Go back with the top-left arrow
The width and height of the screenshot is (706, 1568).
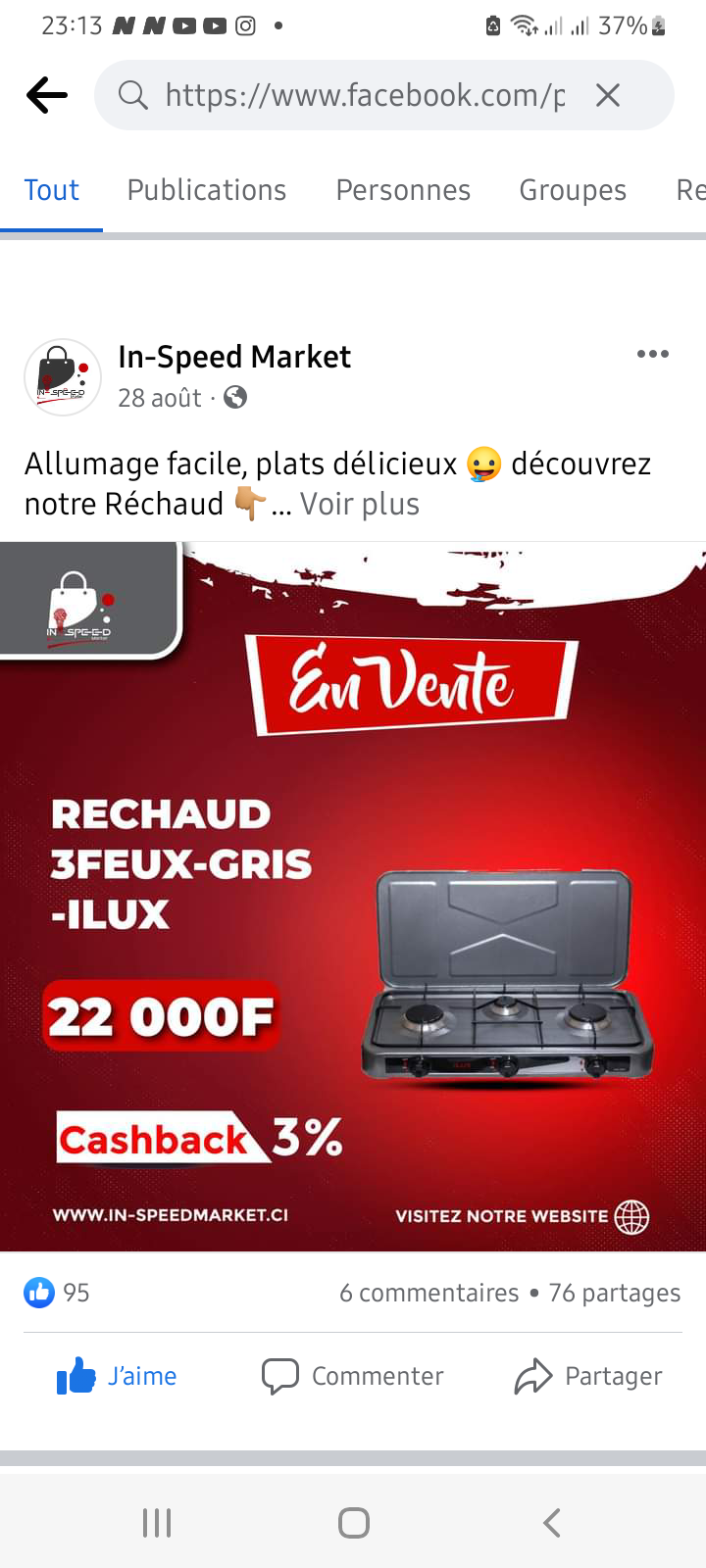tap(46, 95)
